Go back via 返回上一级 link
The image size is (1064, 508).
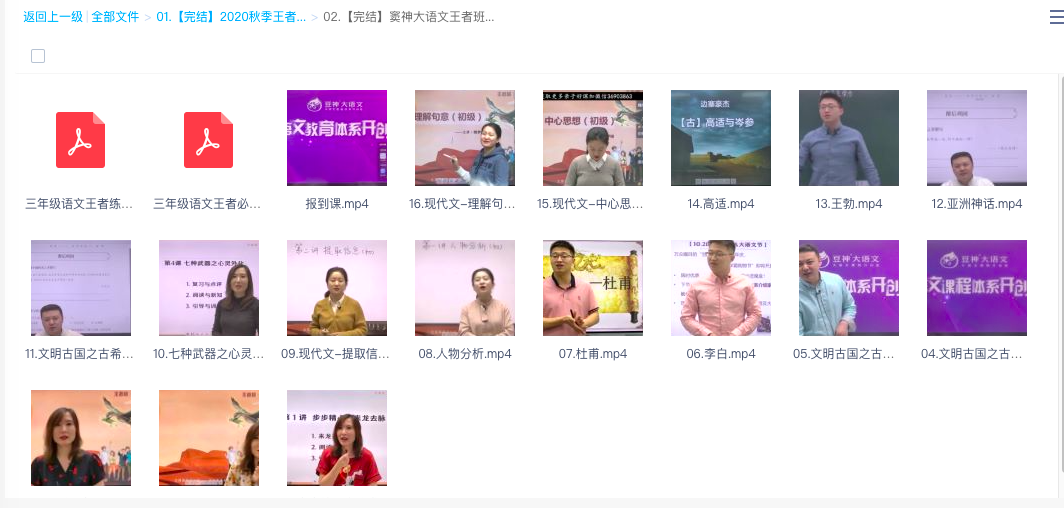click(54, 17)
